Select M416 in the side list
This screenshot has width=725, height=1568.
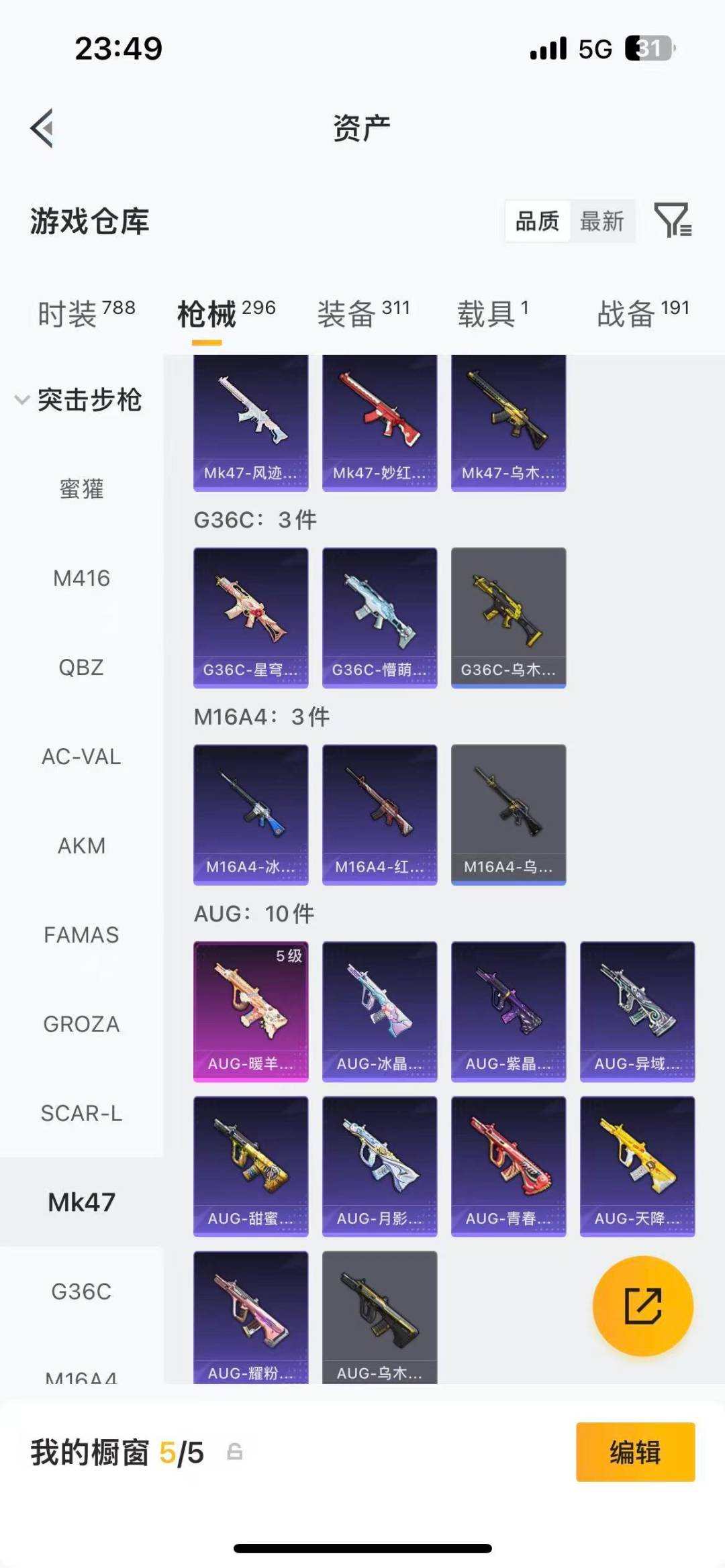[x=81, y=578]
